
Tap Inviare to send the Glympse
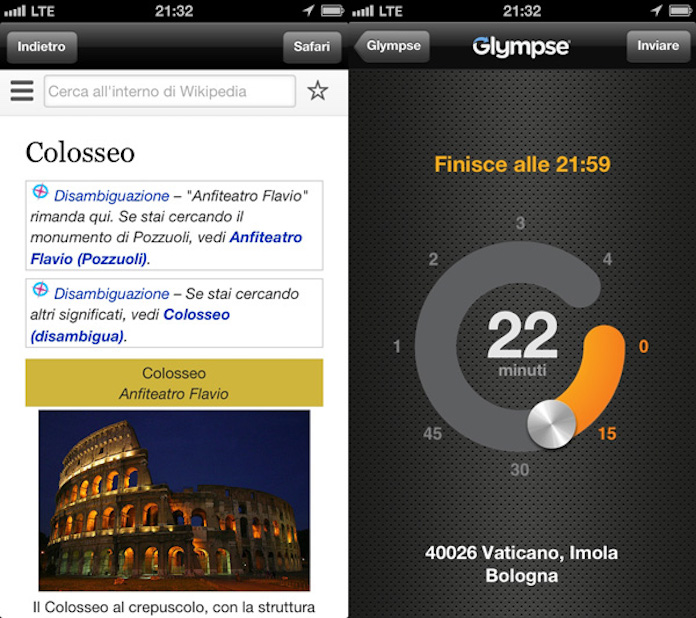point(657,46)
